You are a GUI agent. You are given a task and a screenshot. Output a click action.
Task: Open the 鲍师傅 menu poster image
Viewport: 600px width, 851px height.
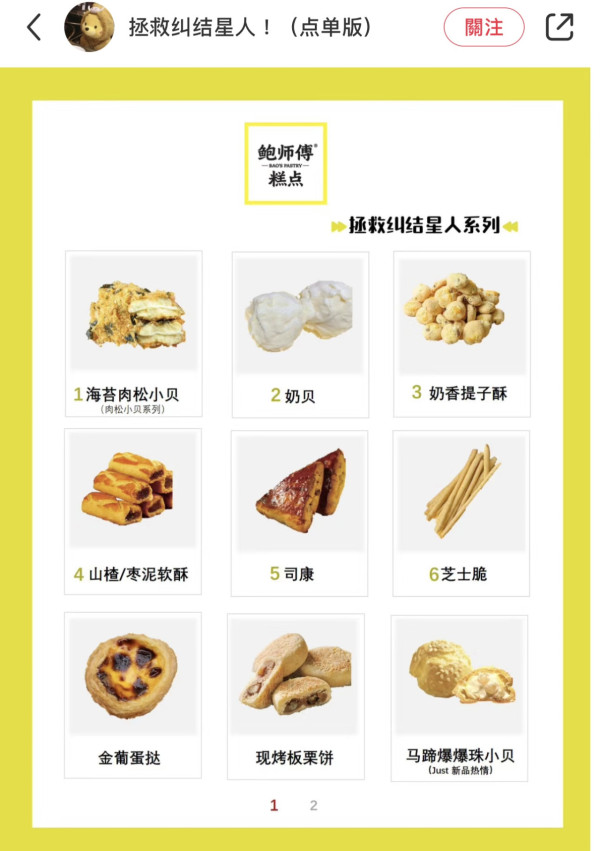297,460
